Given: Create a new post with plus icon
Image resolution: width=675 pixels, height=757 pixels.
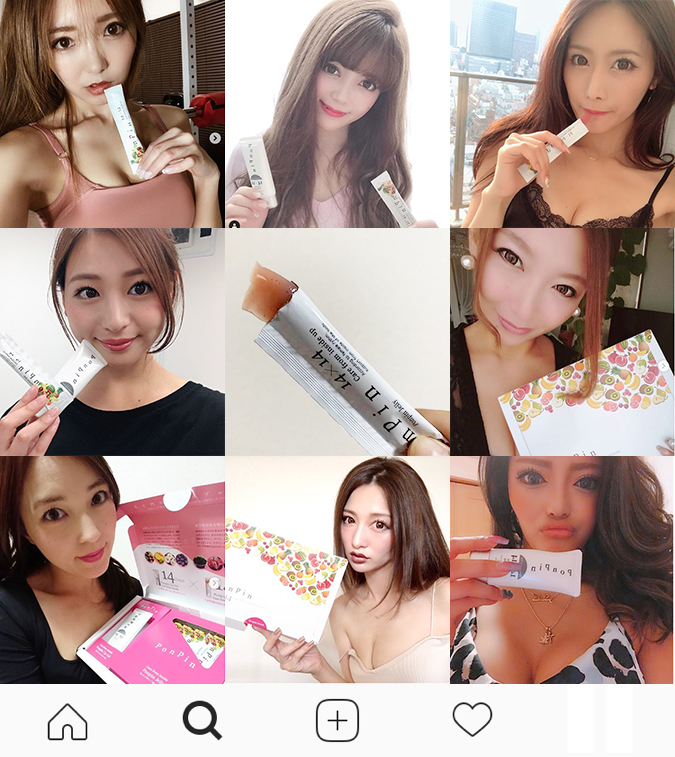Looking at the screenshot, I should [x=337, y=720].
